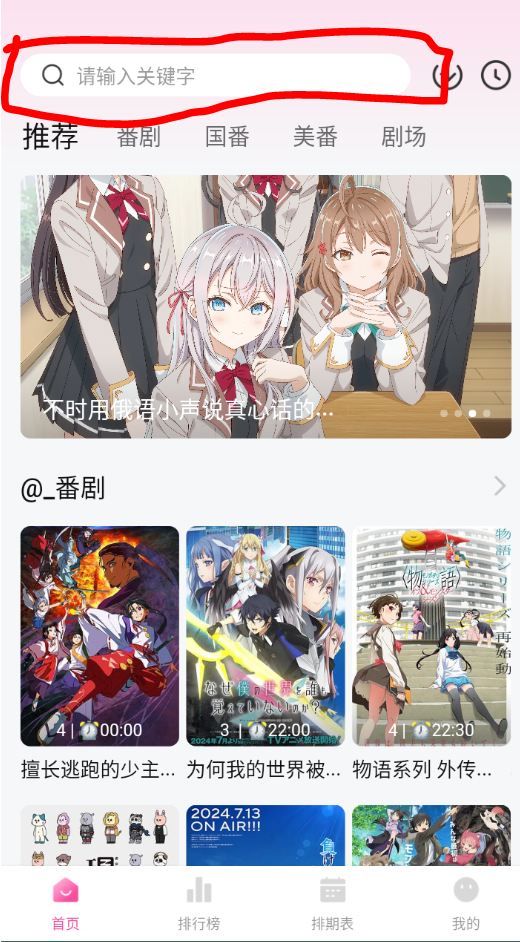Open the 为何我的世界被 anime card
This screenshot has height=942, width=520.
pyautogui.click(x=265, y=653)
